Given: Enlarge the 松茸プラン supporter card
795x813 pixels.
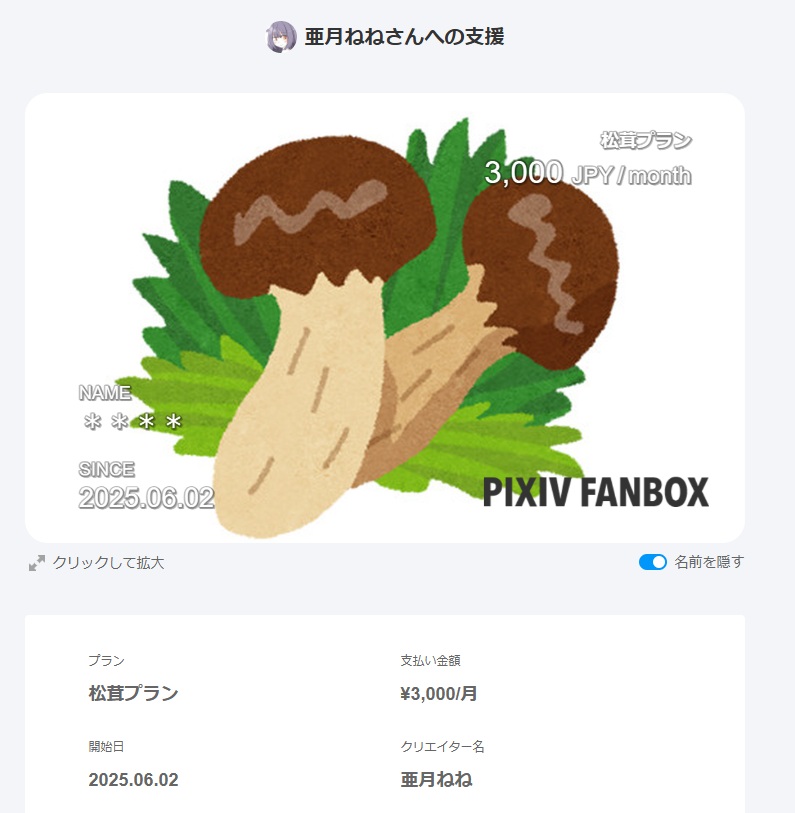Looking at the screenshot, I should click(384, 318).
